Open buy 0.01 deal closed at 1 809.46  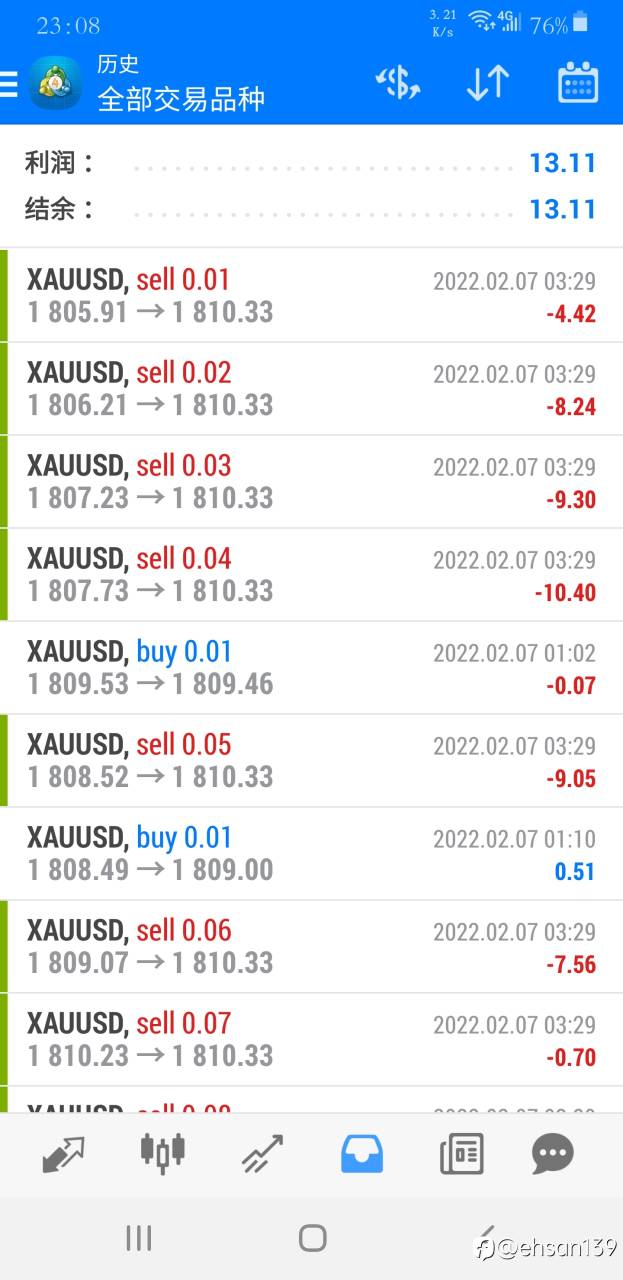(x=311, y=668)
